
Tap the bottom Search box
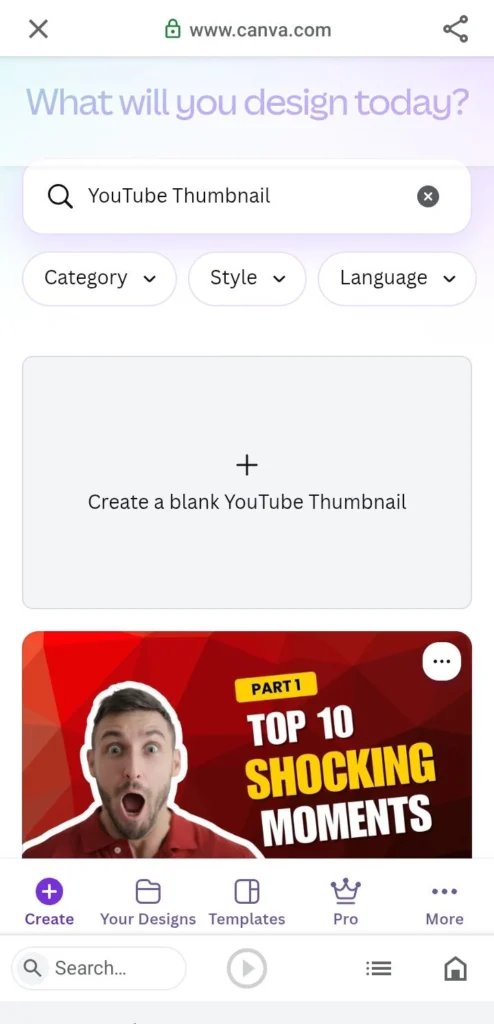tap(99, 968)
